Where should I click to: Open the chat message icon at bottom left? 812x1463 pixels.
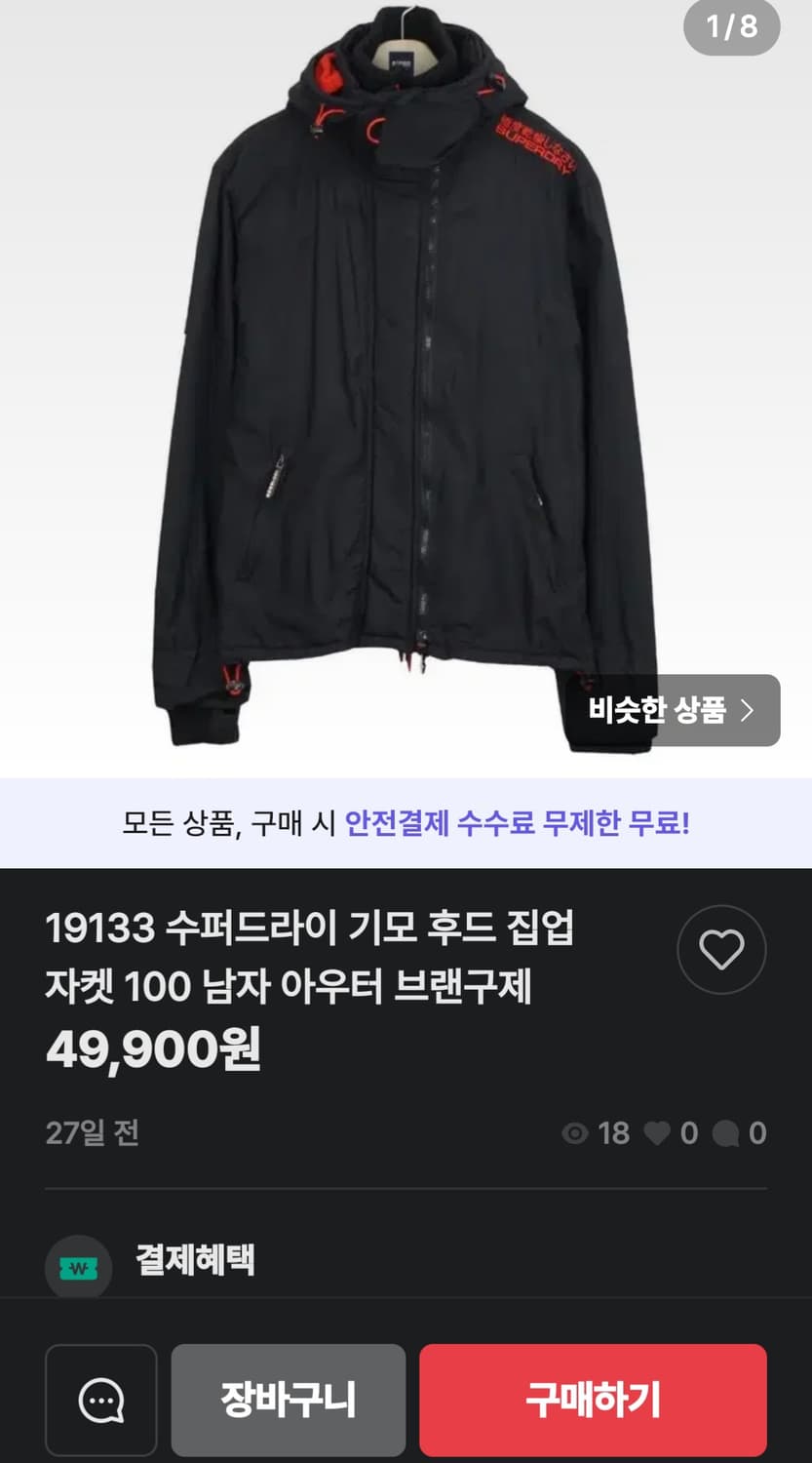(x=102, y=1400)
